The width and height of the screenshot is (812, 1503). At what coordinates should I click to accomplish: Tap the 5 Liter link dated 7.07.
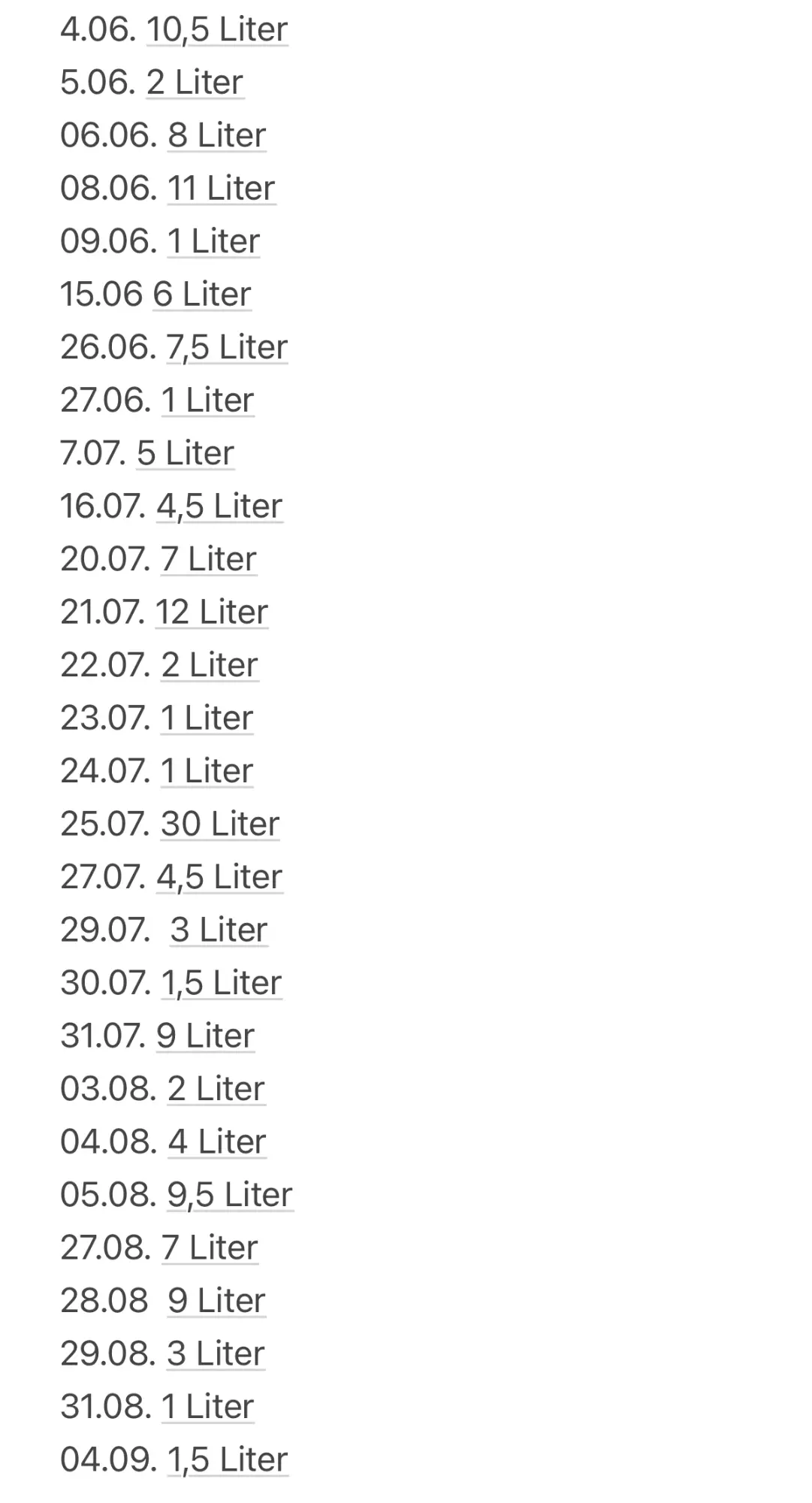tap(186, 454)
